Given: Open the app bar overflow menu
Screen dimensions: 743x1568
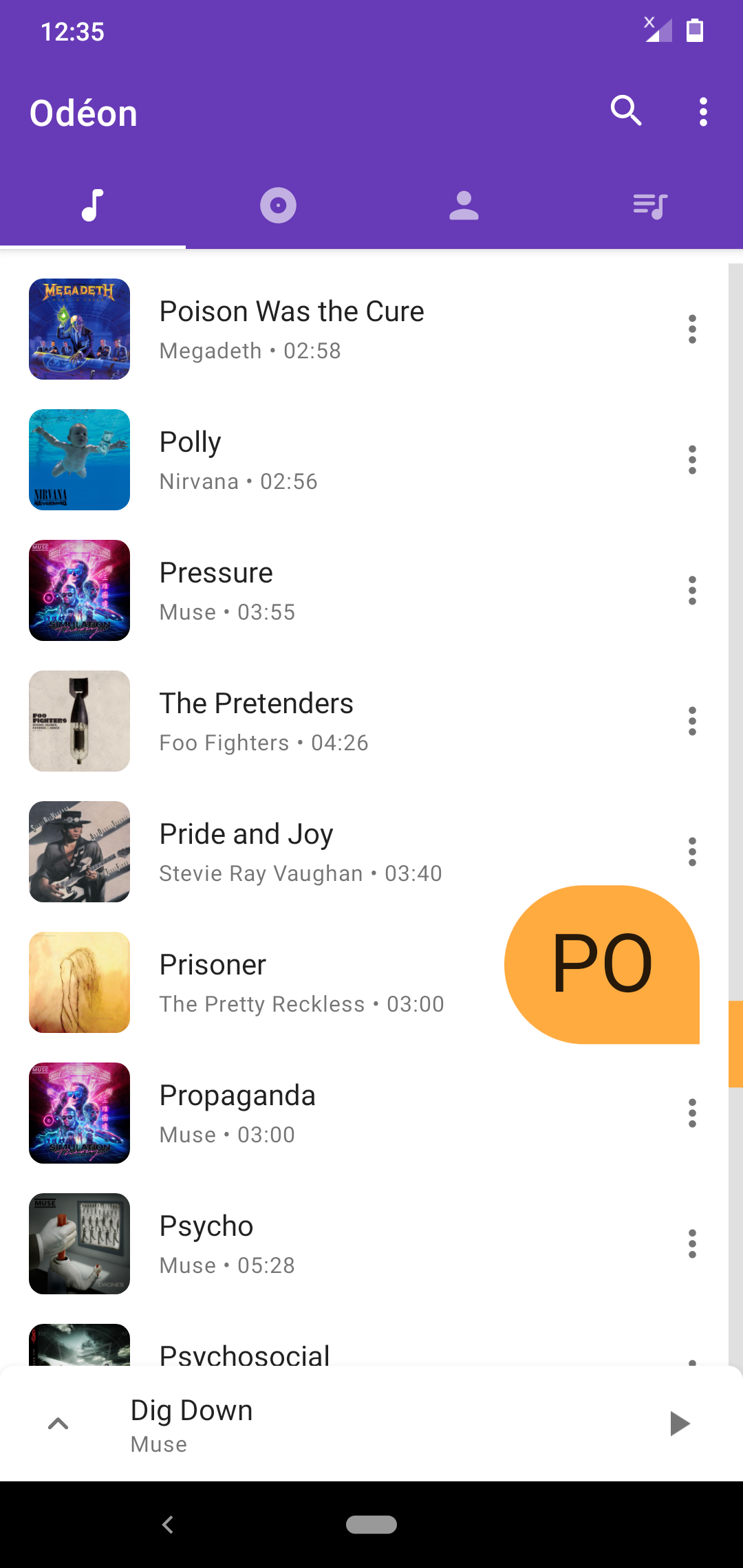Looking at the screenshot, I should coord(702,111).
